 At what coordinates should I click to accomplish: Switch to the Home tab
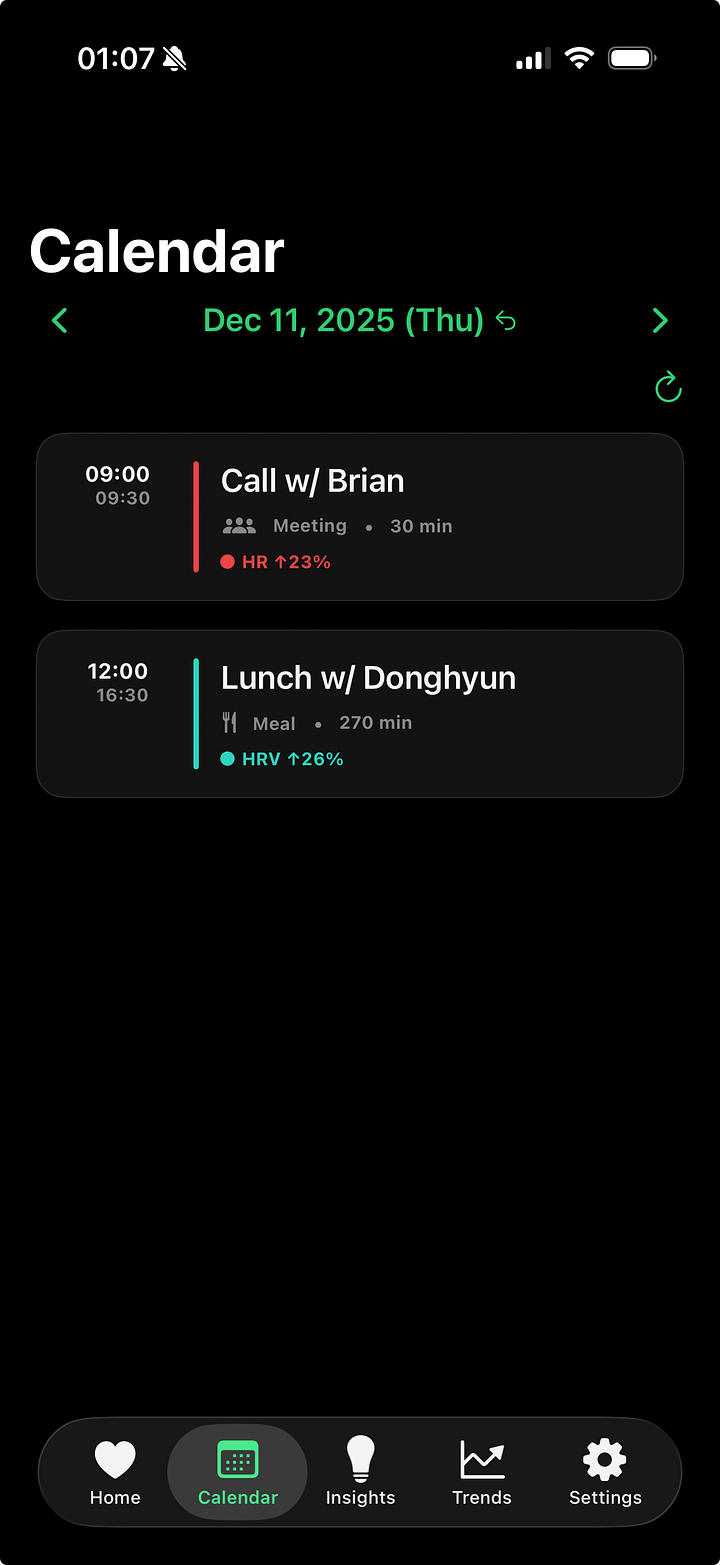coord(115,1472)
